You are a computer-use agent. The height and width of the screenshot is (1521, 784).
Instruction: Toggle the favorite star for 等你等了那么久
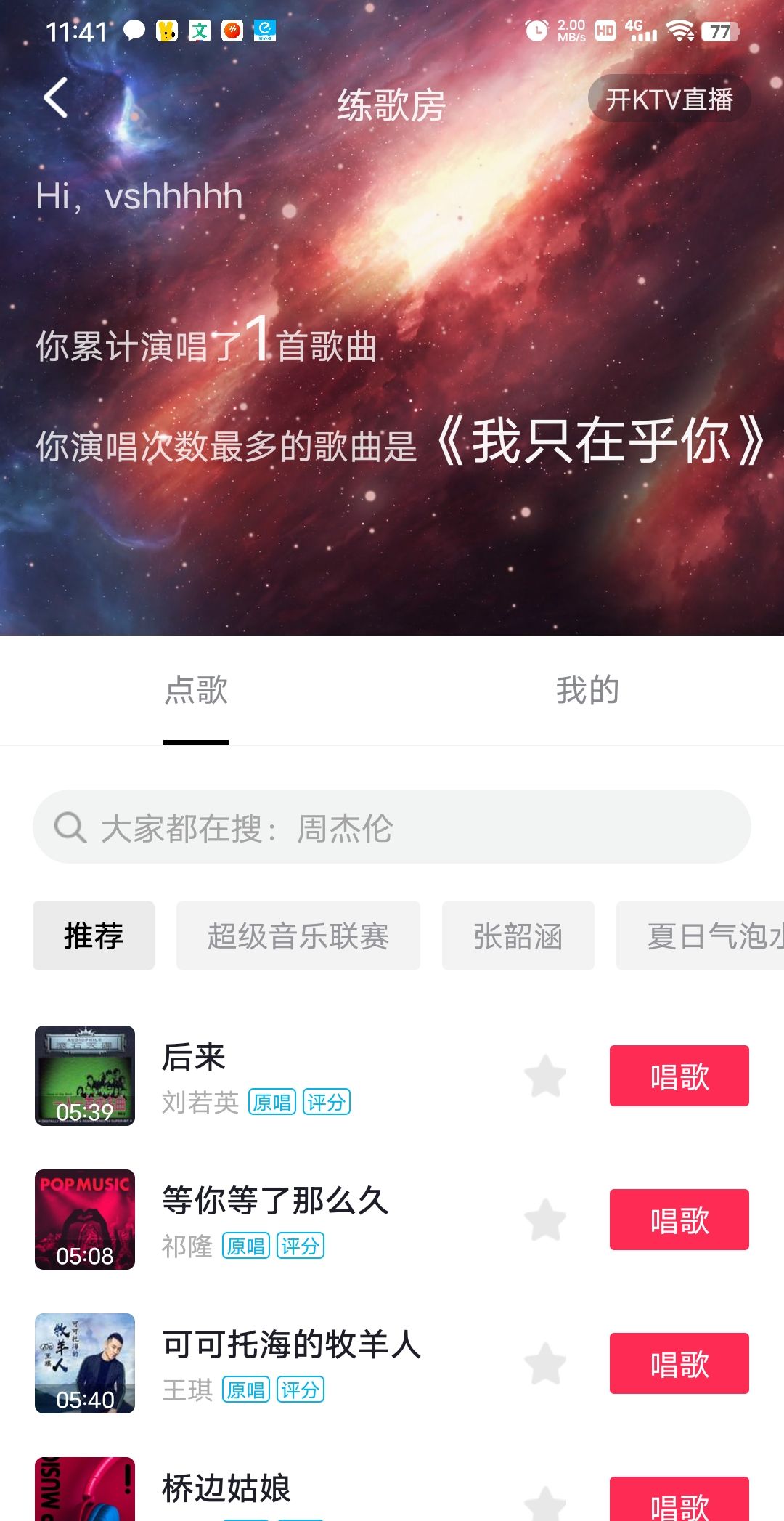point(545,1219)
